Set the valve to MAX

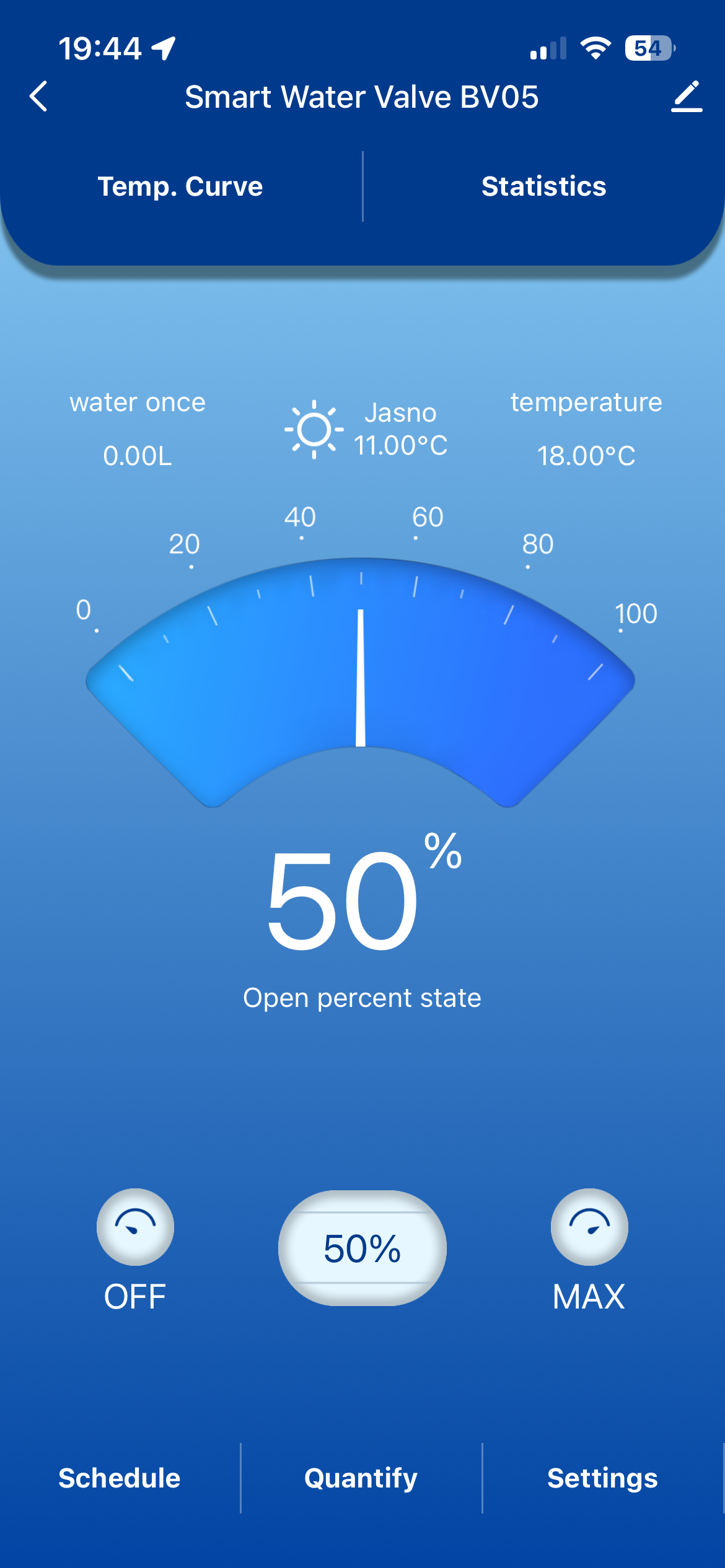click(x=589, y=1227)
